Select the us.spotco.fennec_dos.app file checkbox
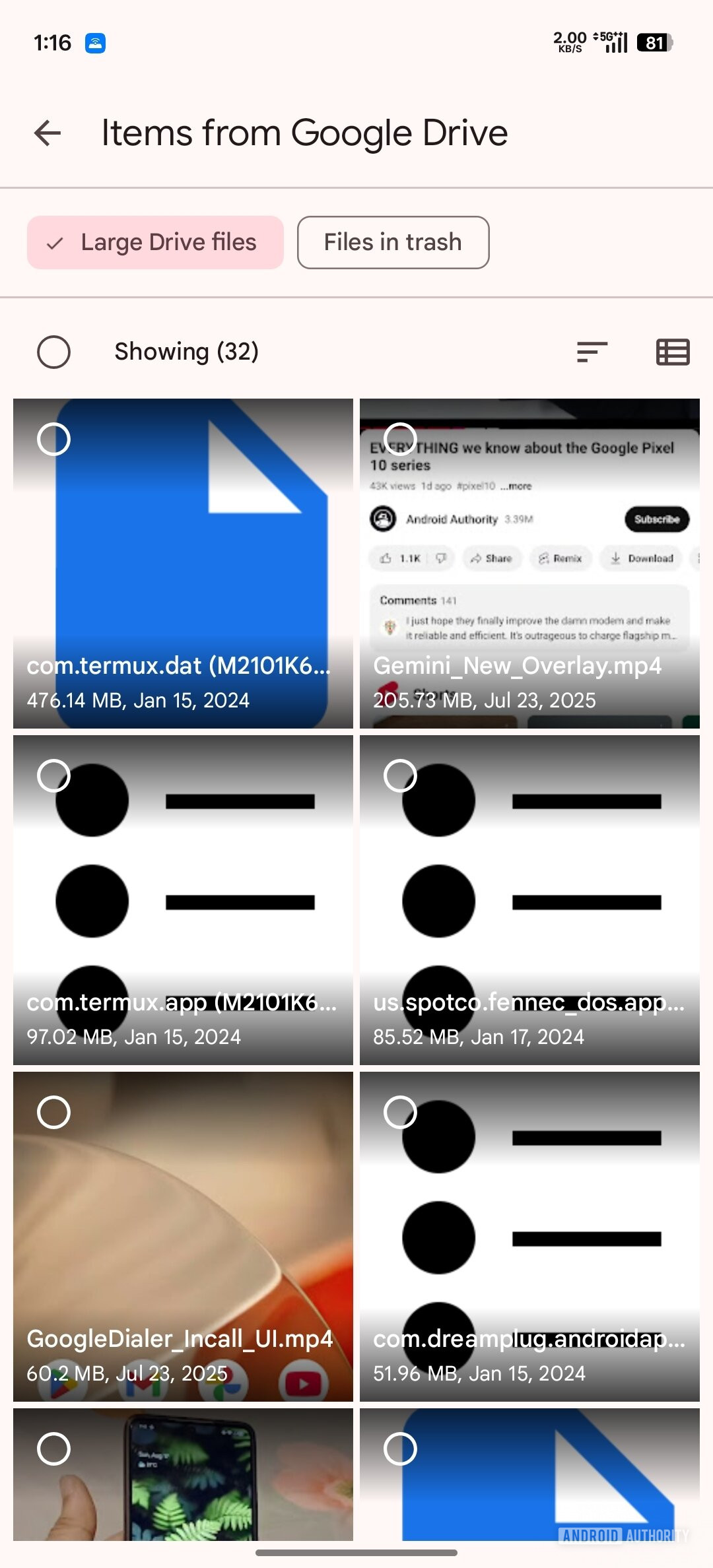This screenshot has height=1568, width=713. point(400,775)
